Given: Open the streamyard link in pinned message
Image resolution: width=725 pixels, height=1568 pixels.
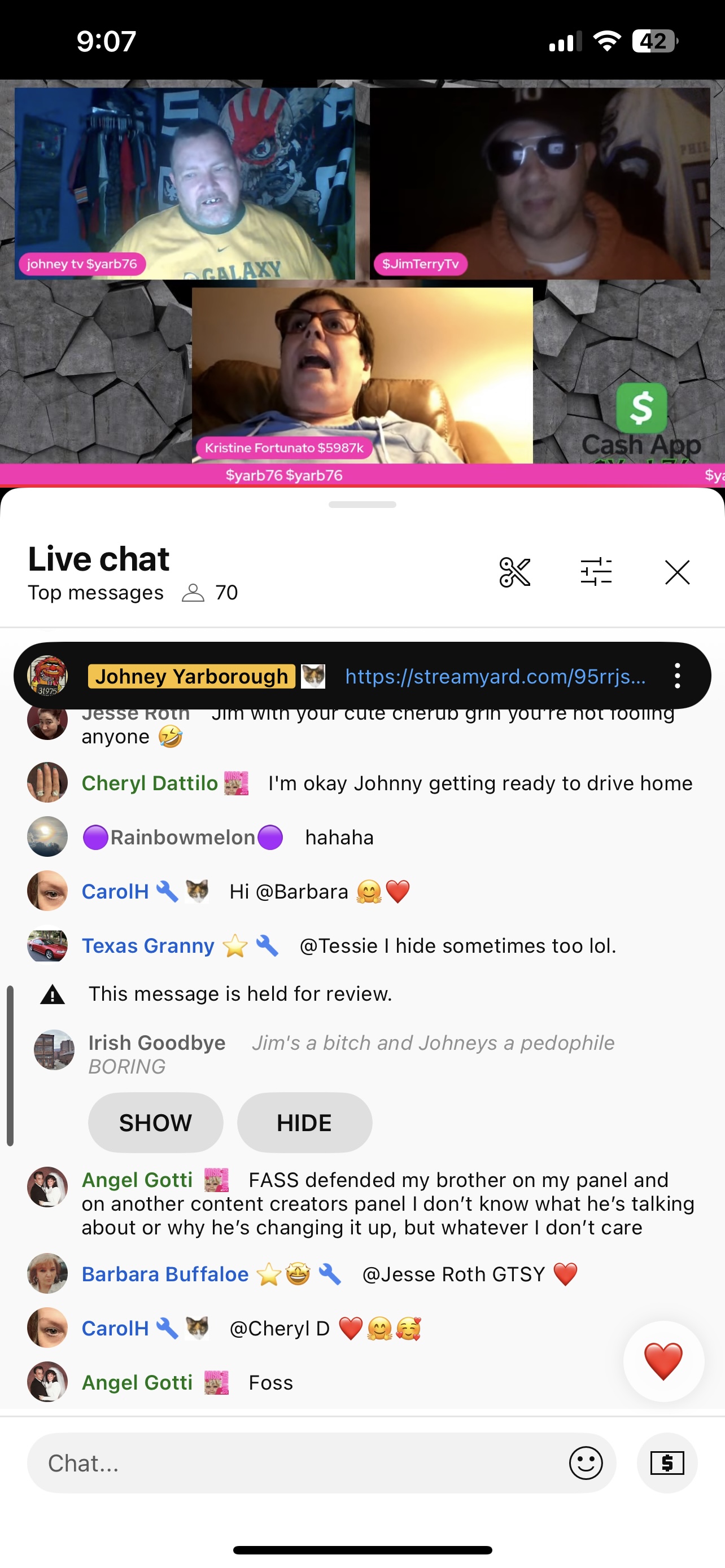Looking at the screenshot, I should pos(496,676).
